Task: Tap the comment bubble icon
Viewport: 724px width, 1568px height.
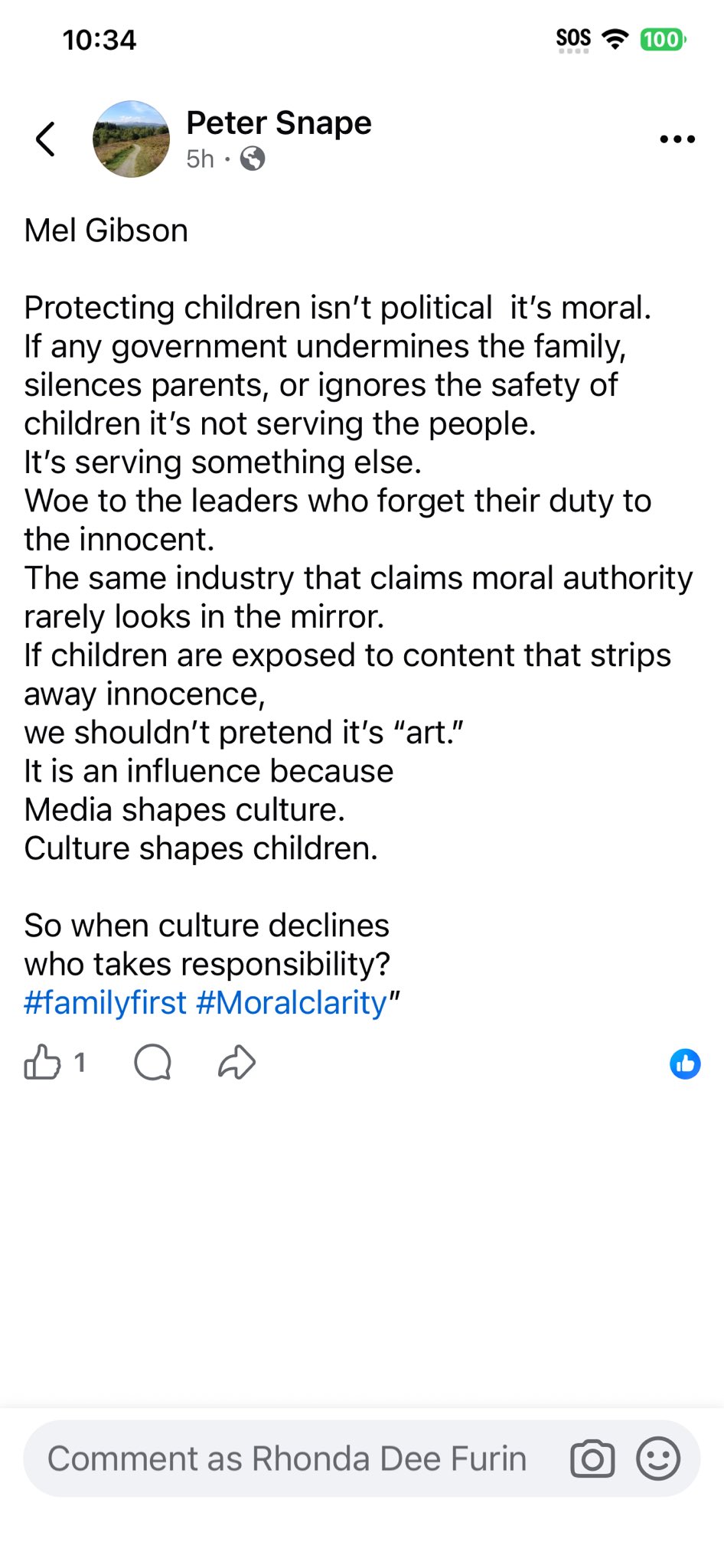Action: coord(152,1063)
